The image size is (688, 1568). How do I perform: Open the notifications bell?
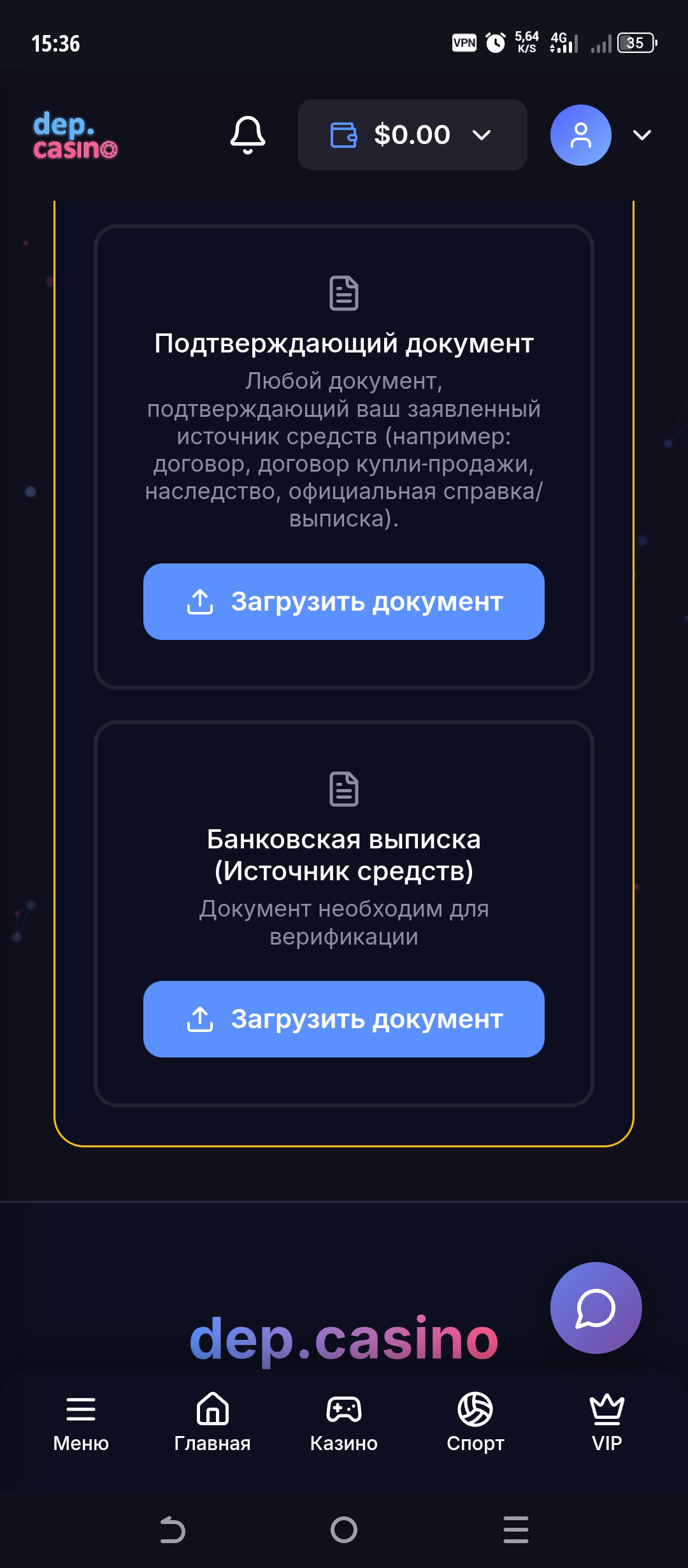247,134
